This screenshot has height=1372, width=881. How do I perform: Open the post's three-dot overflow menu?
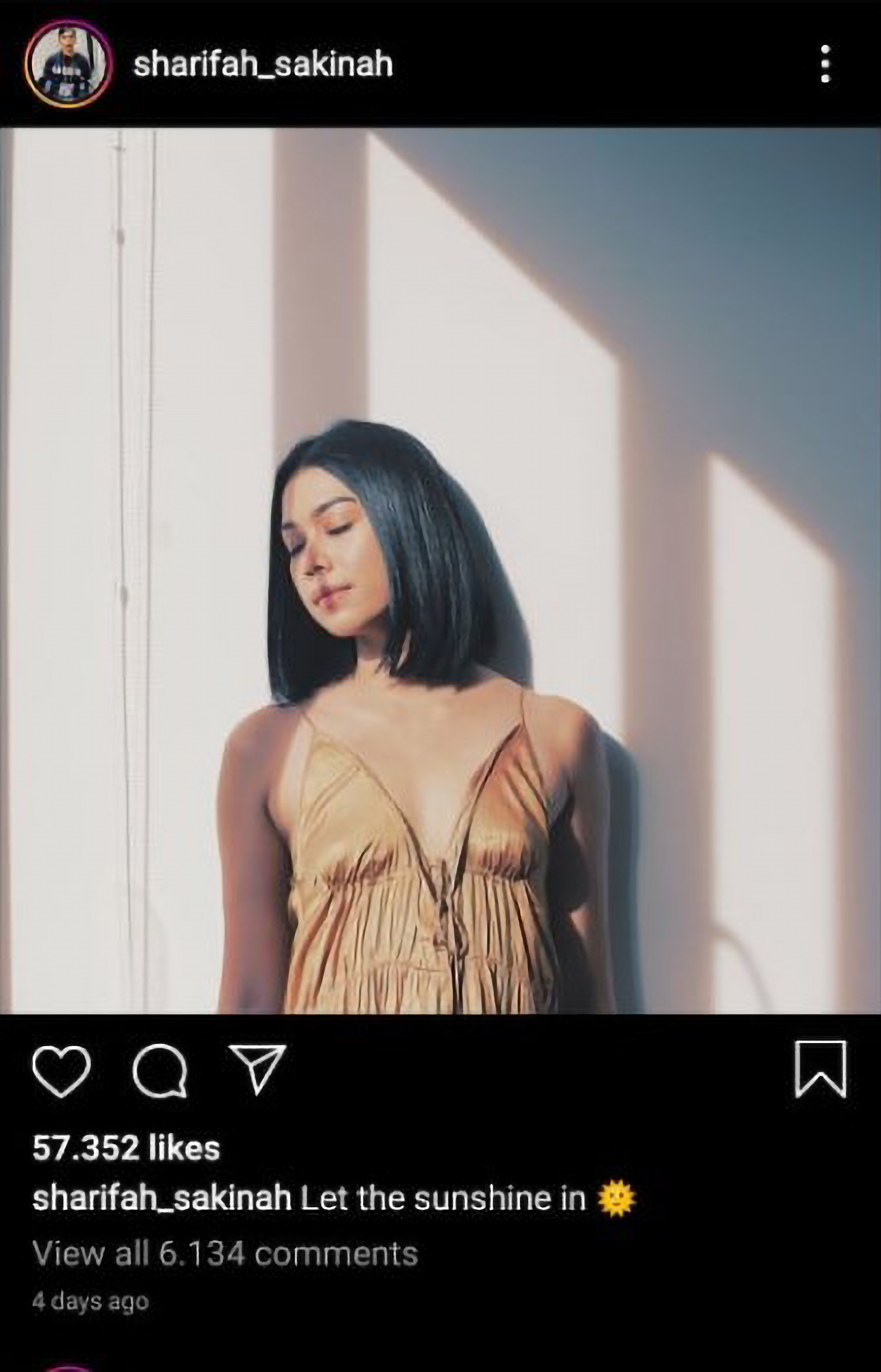824,64
